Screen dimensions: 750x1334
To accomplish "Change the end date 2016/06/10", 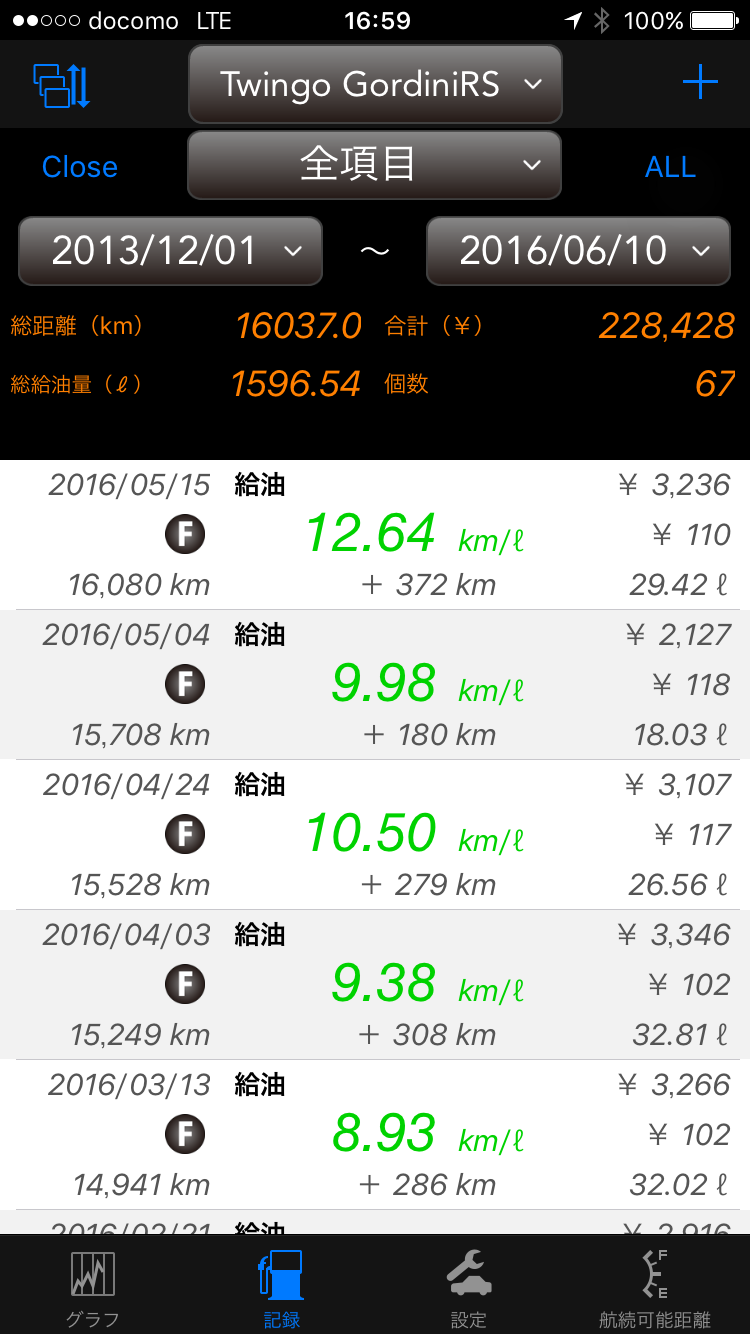I will pos(578,250).
